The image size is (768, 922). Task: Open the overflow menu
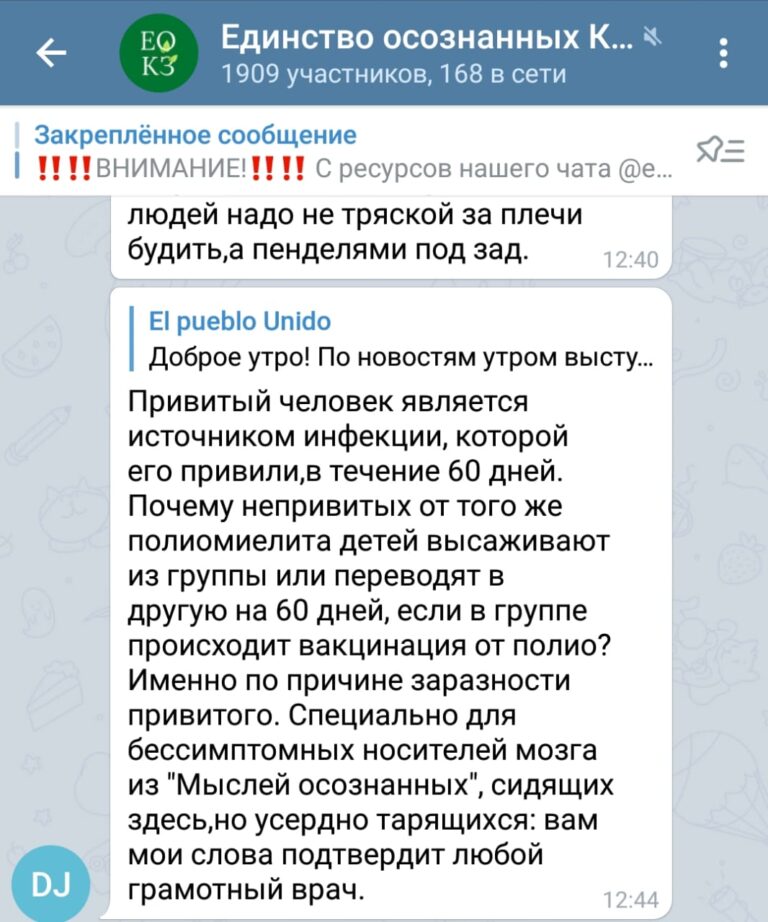click(x=723, y=53)
